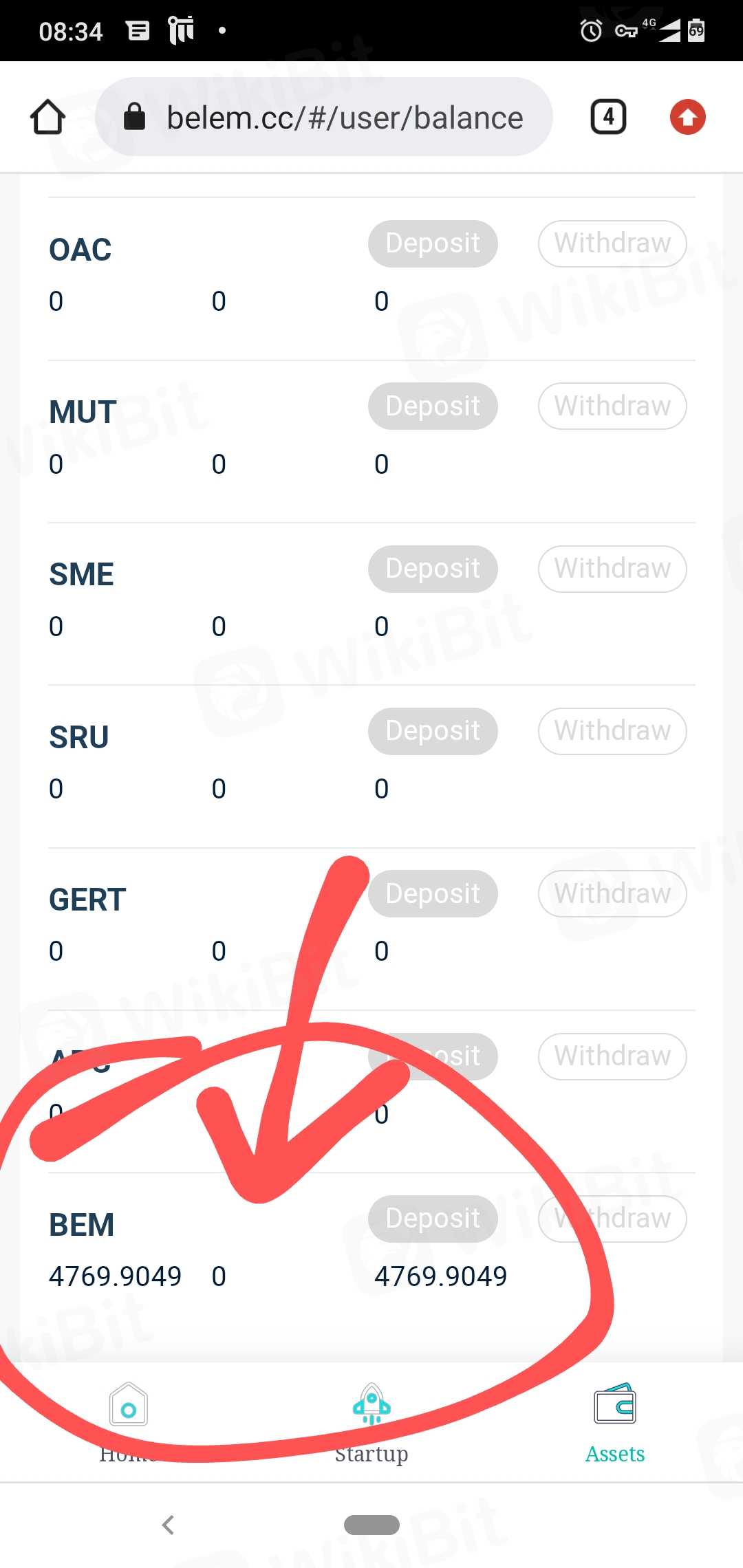Tap the red browser update icon

click(x=687, y=117)
